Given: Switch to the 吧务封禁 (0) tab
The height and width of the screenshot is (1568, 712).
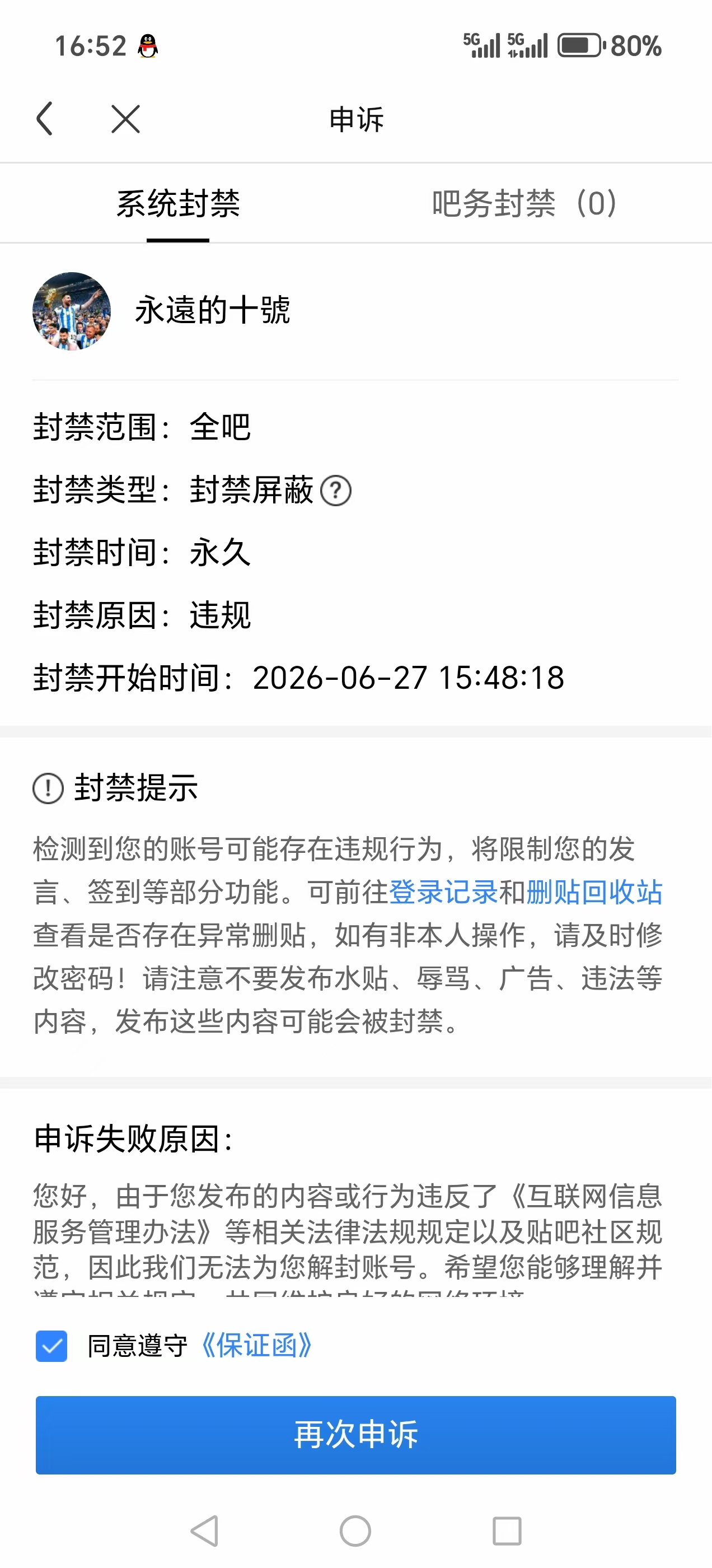Looking at the screenshot, I should tap(524, 203).
